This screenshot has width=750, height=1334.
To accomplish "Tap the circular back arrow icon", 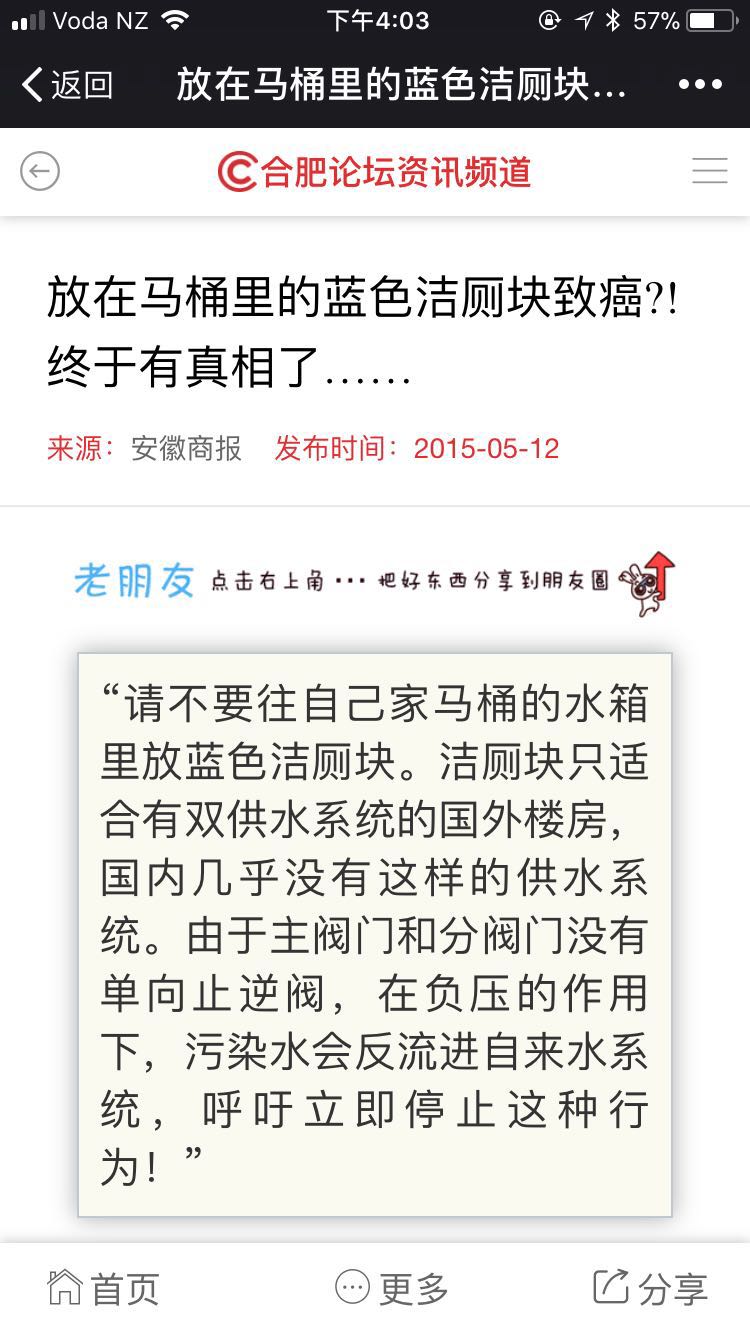I will click(40, 172).
